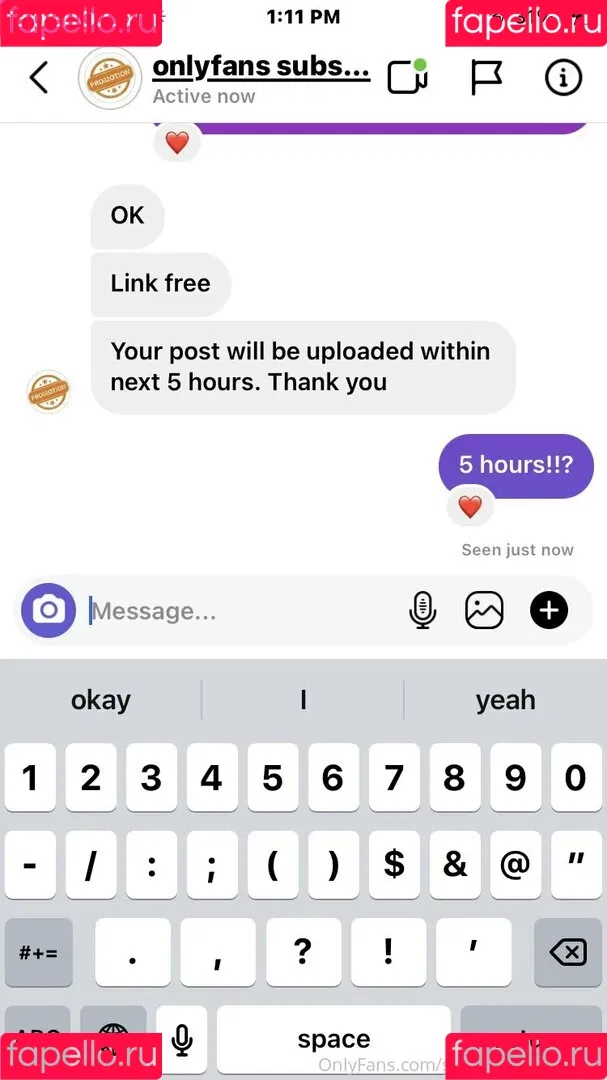Focus the Message text field
The width and height of the screenshot is (607, 1080).
pyautogui.click(x=240, y=611)
